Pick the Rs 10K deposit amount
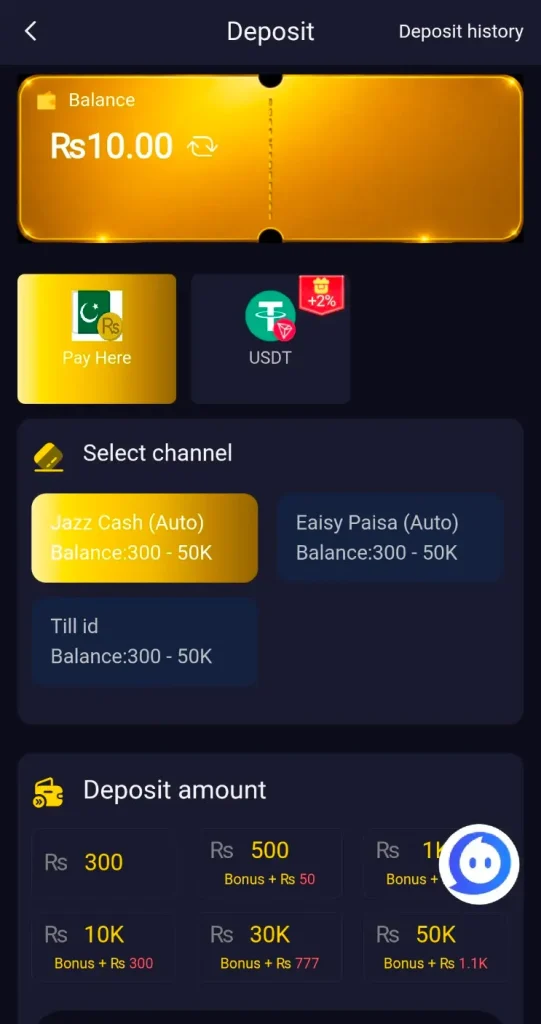Screen dimensions: 541x1024 (x=103, y=947)
